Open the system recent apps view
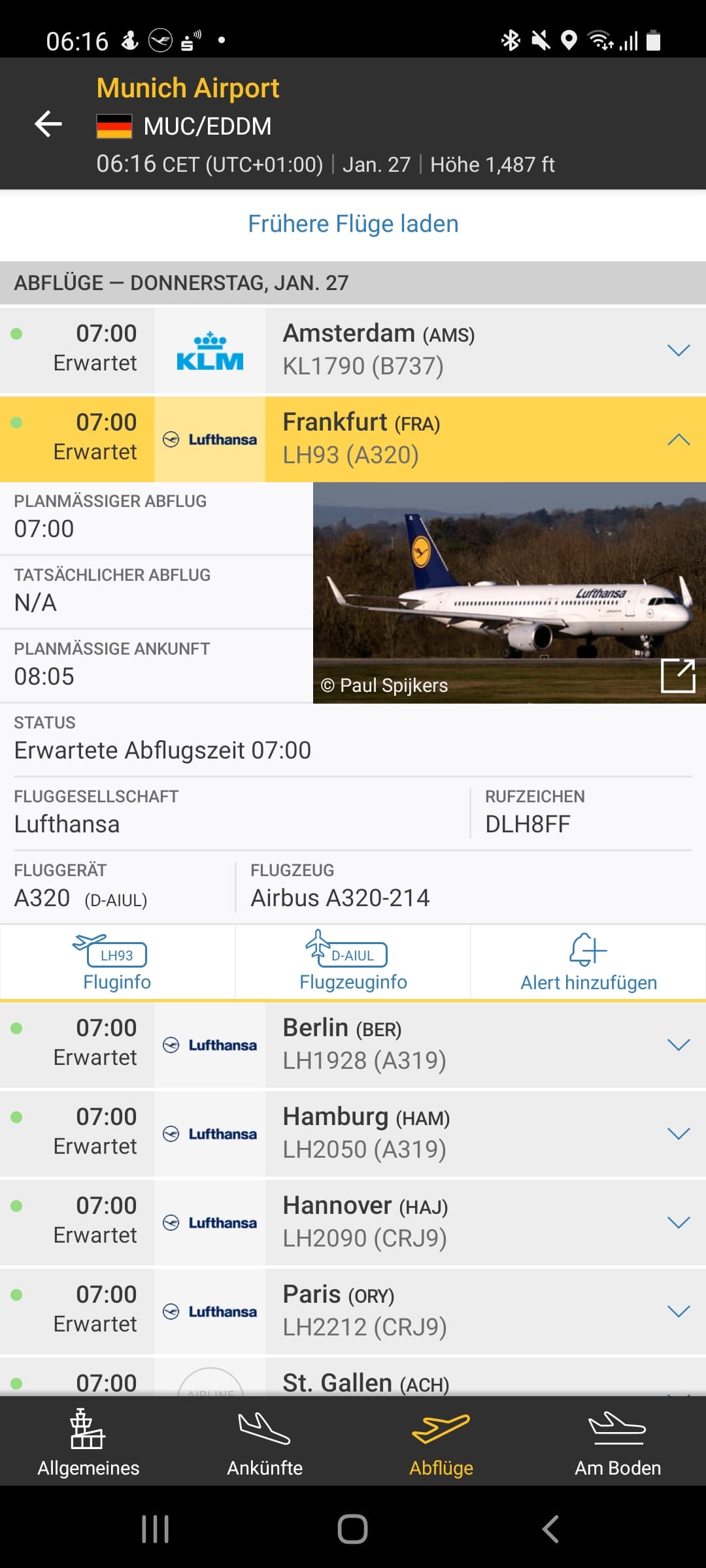 pyautogui.click(x=156, y=1529)
